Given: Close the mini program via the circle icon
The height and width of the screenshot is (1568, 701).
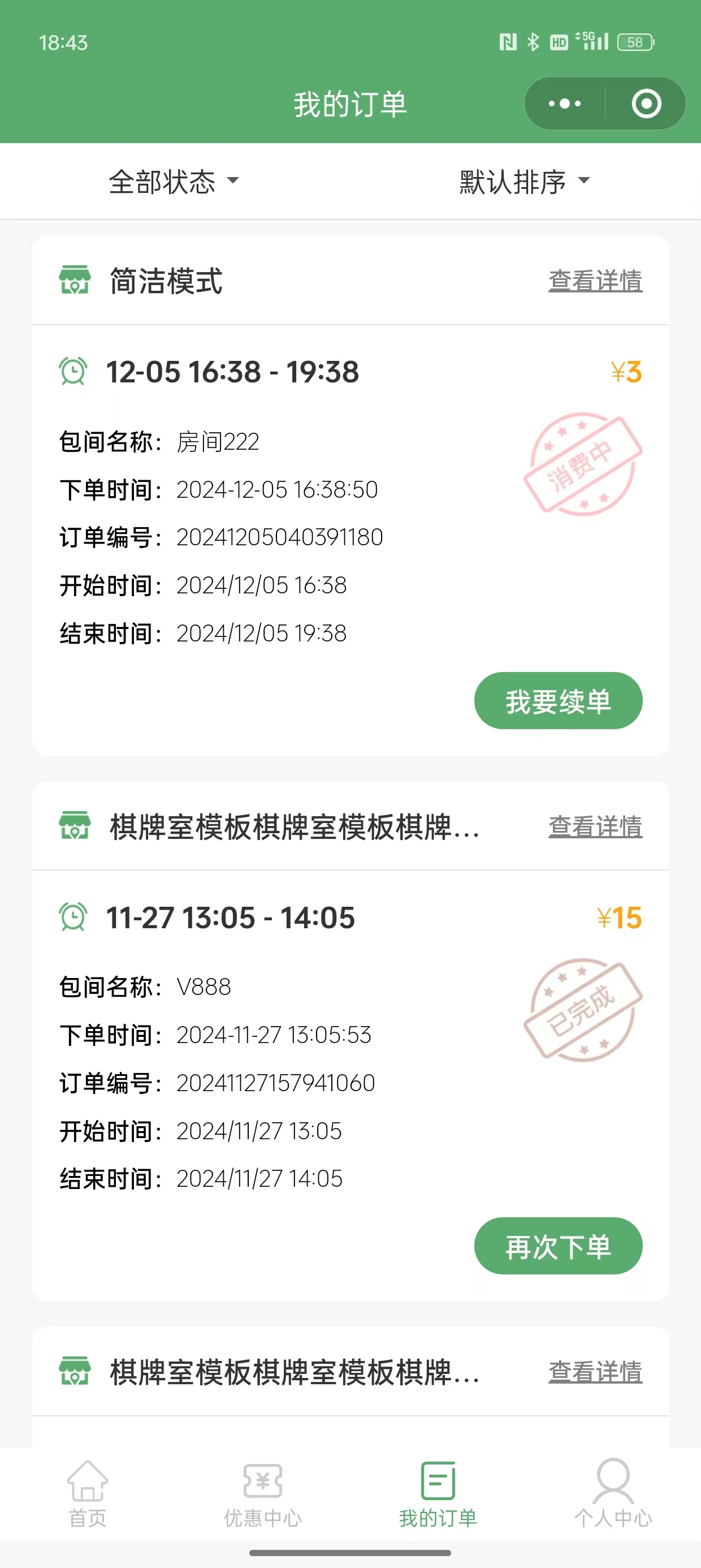Looking at the screenshot, I should (646, 104).
